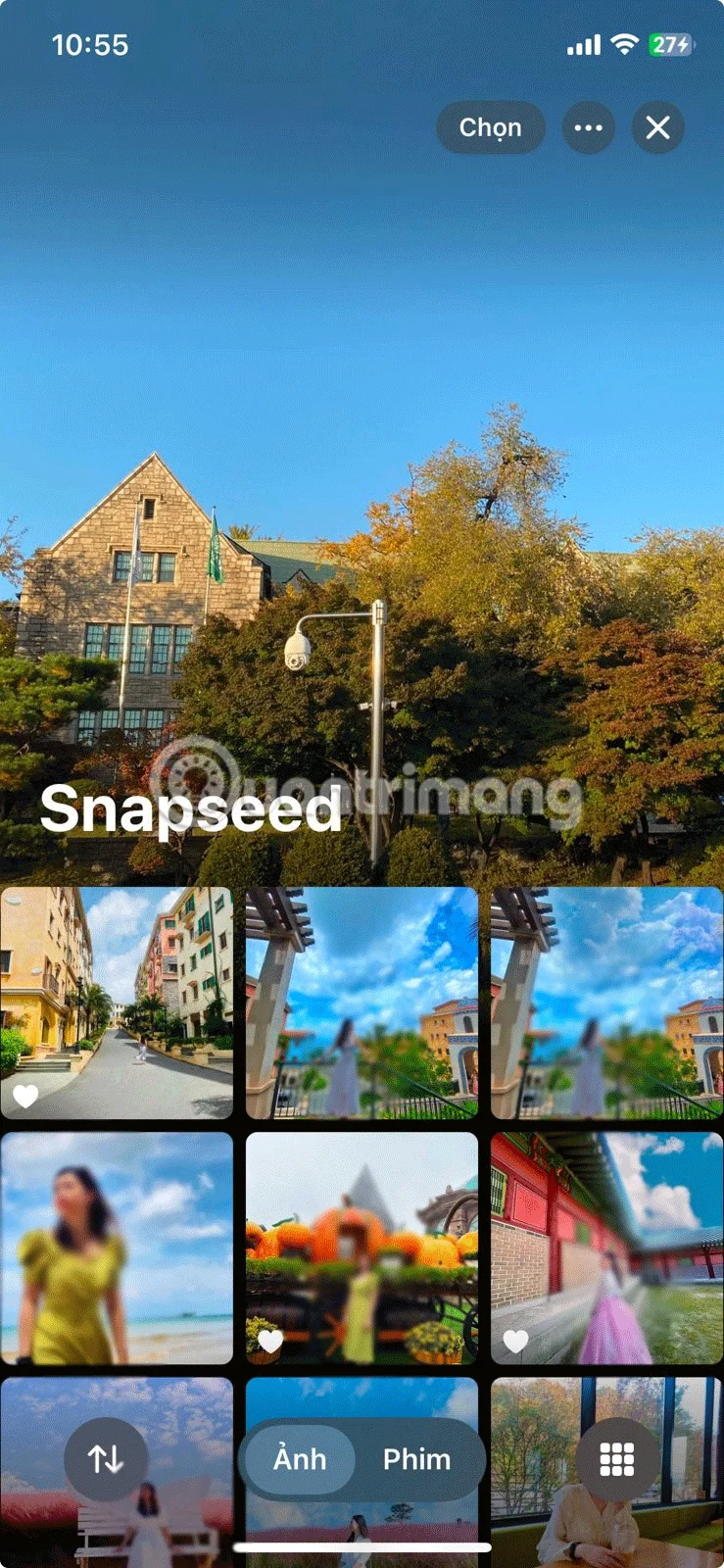Tap the Chọn select button

(490, 127)
